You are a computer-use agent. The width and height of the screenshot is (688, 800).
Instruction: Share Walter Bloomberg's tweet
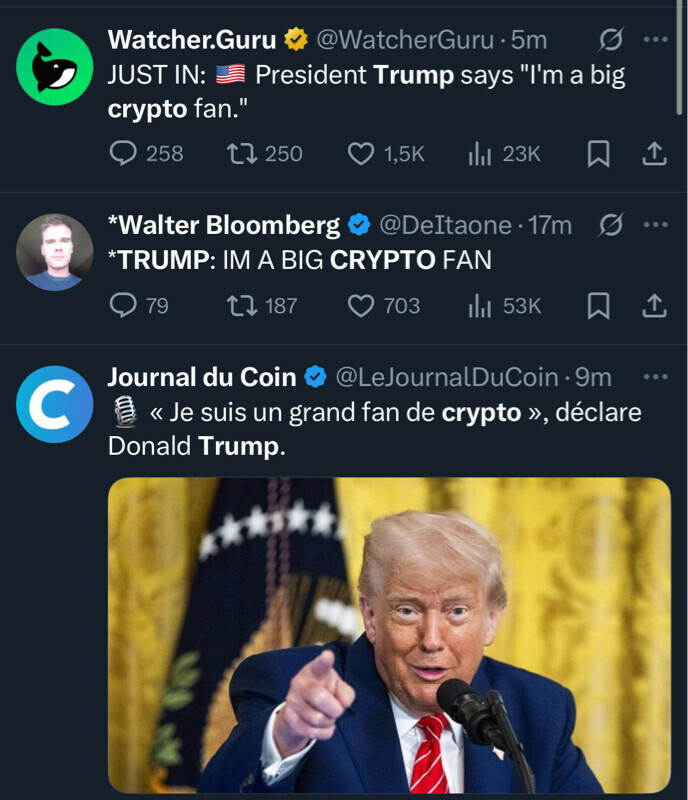coord(654,306)
